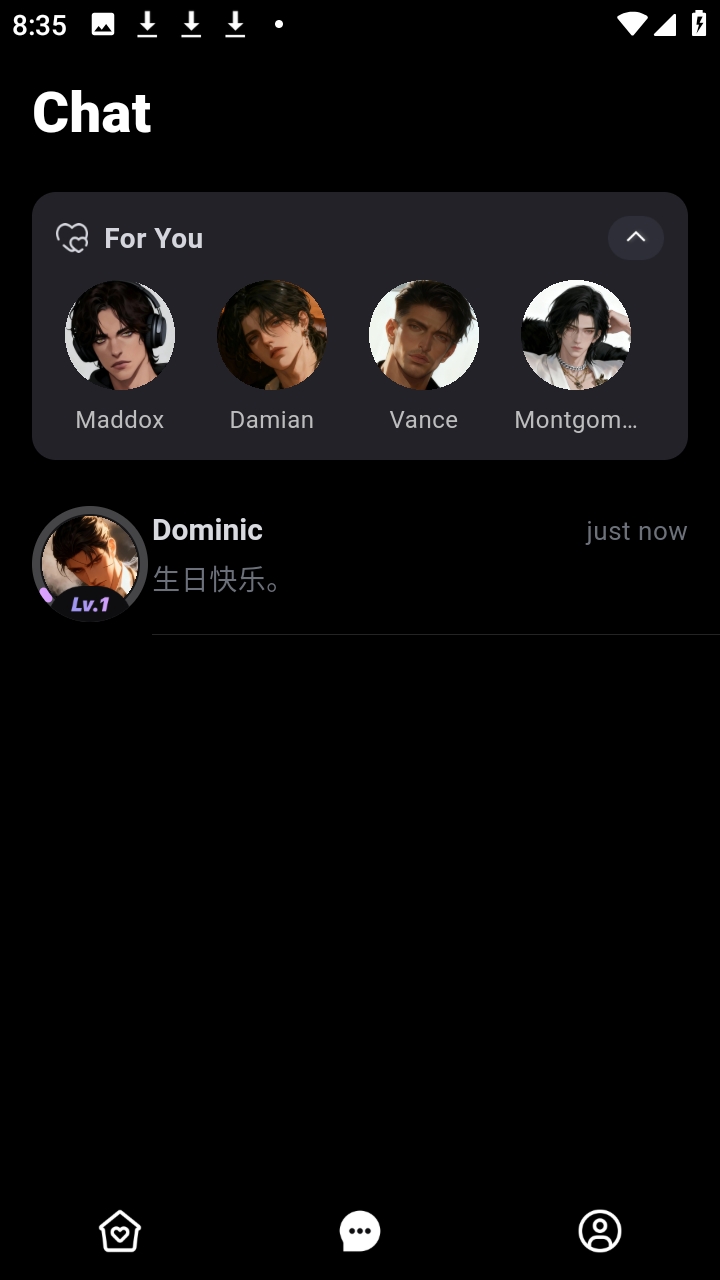Open Maddox's character profile
This screenshot has width=720, height=1280.
click(x=120, y=335)
